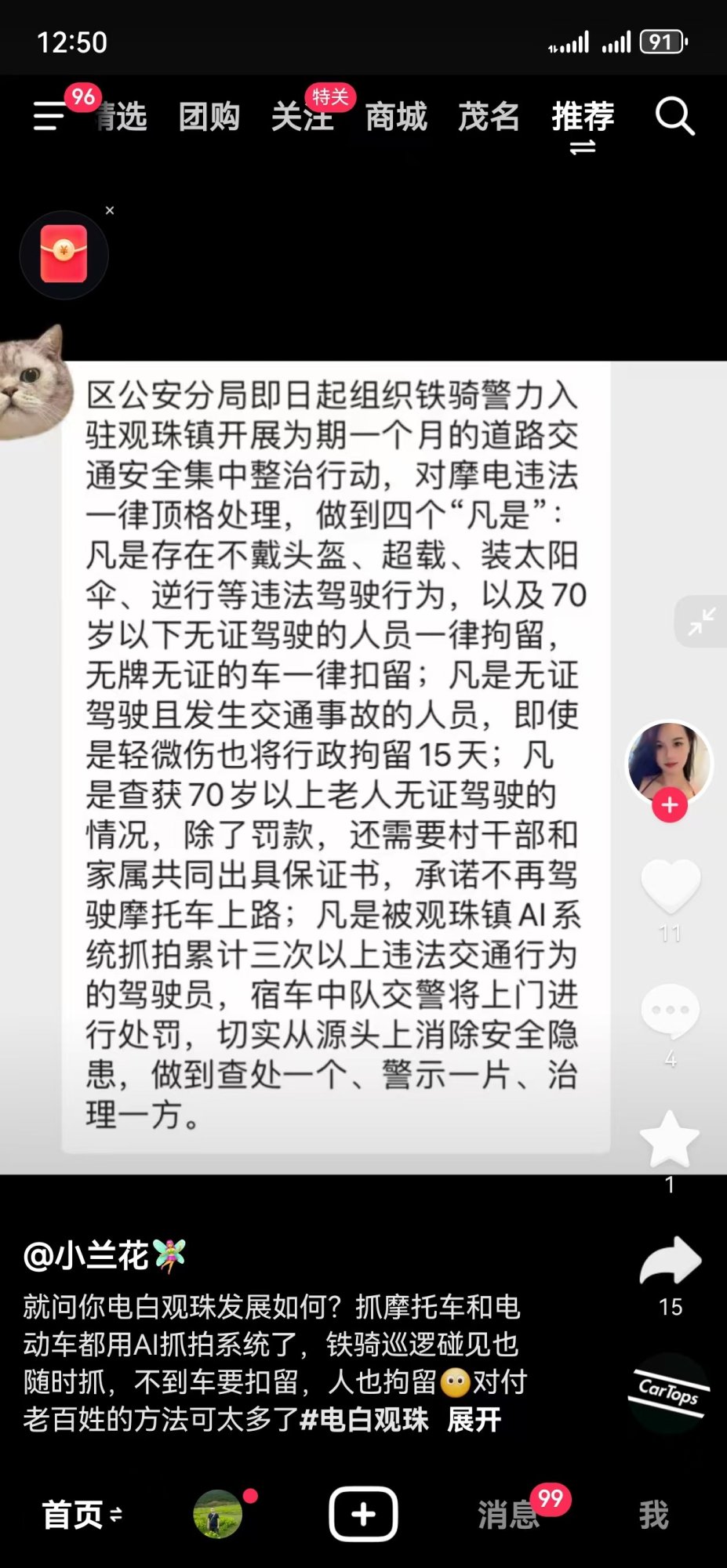Follow the author with the plus button
Screen dimensions: 727x1568
pyautogui.click(x=669, y=805)
